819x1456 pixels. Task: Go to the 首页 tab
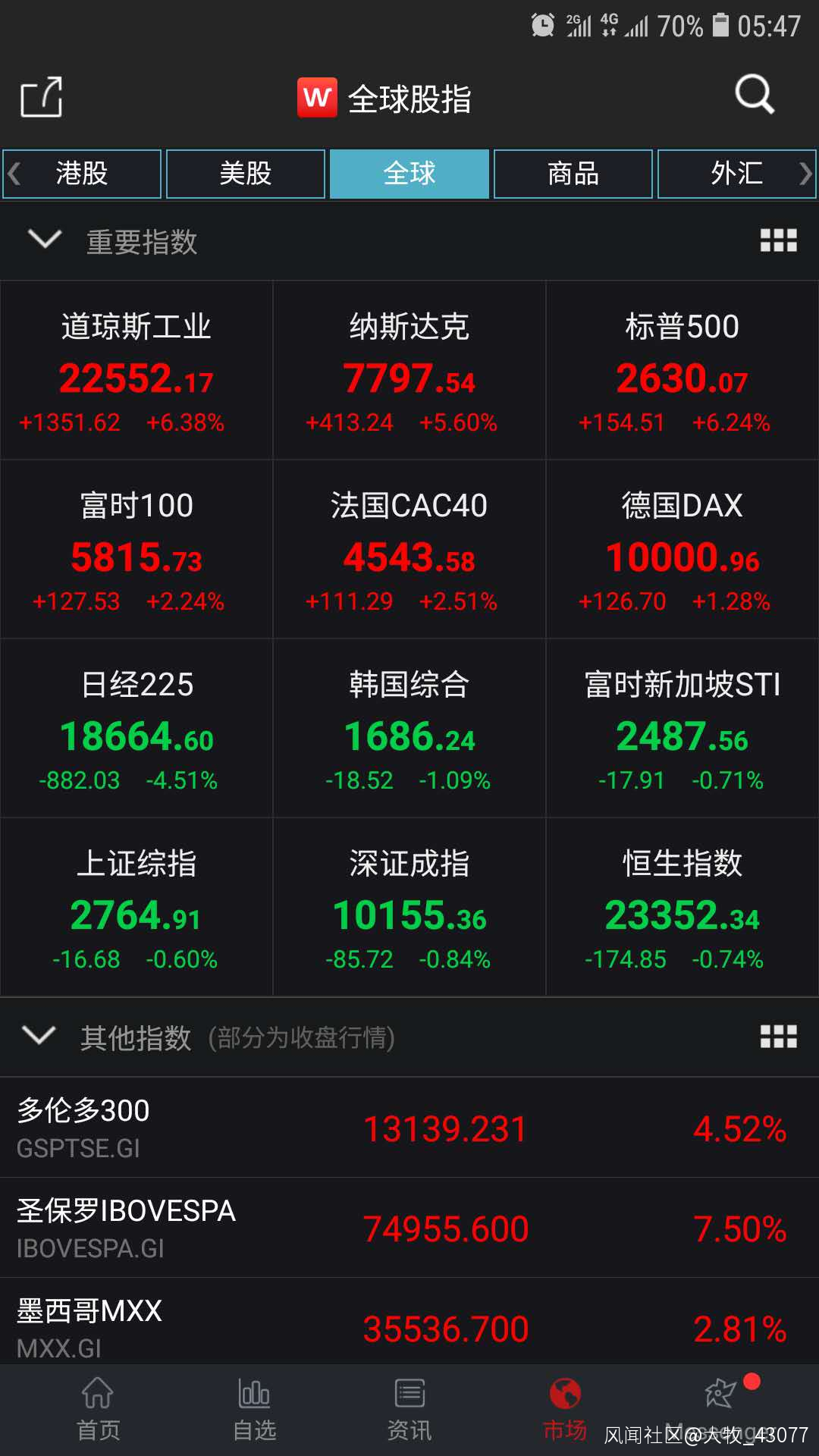[x=99, y=1408]
